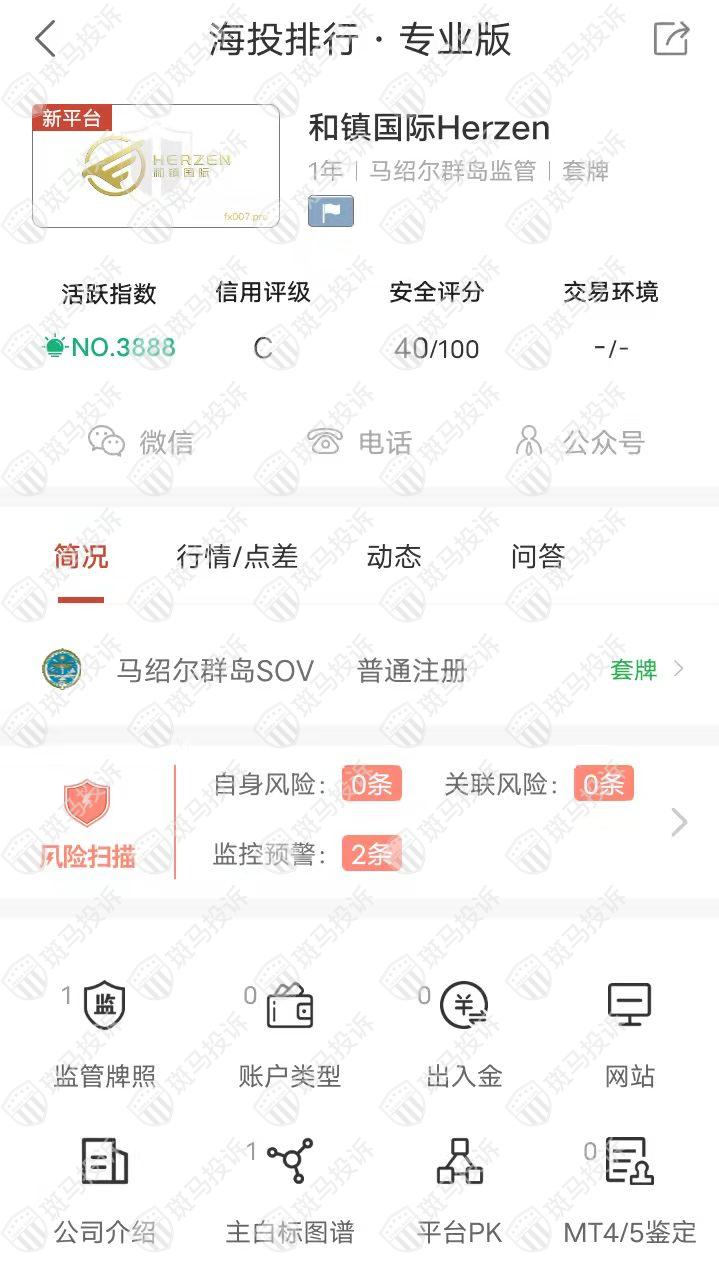Share this broker page
Image resolution: width=719 pixels, height=1282 pixels.
671,40
